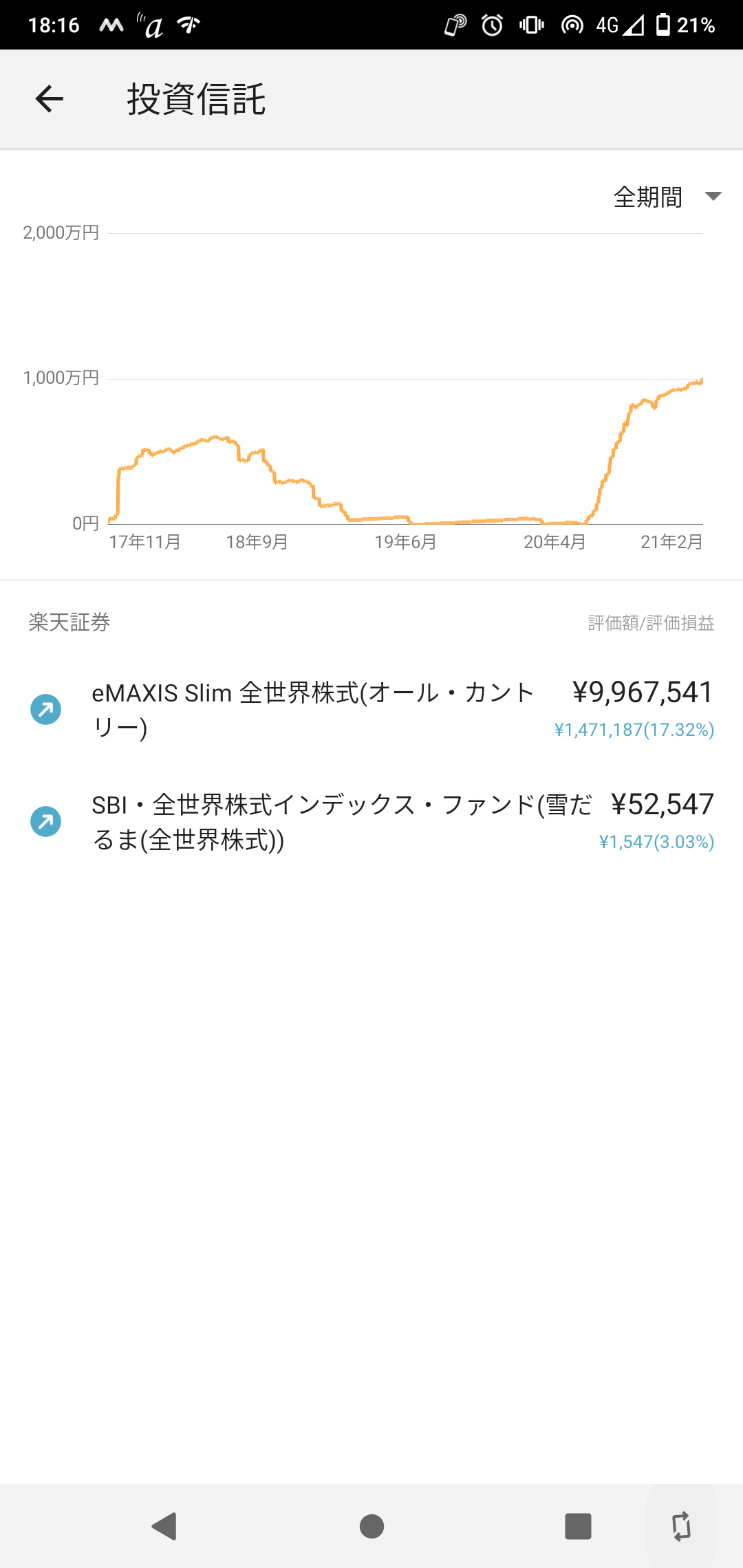Screen dimensions: 743x1568
Task: Go back using the top arrow
Action: 50,99
